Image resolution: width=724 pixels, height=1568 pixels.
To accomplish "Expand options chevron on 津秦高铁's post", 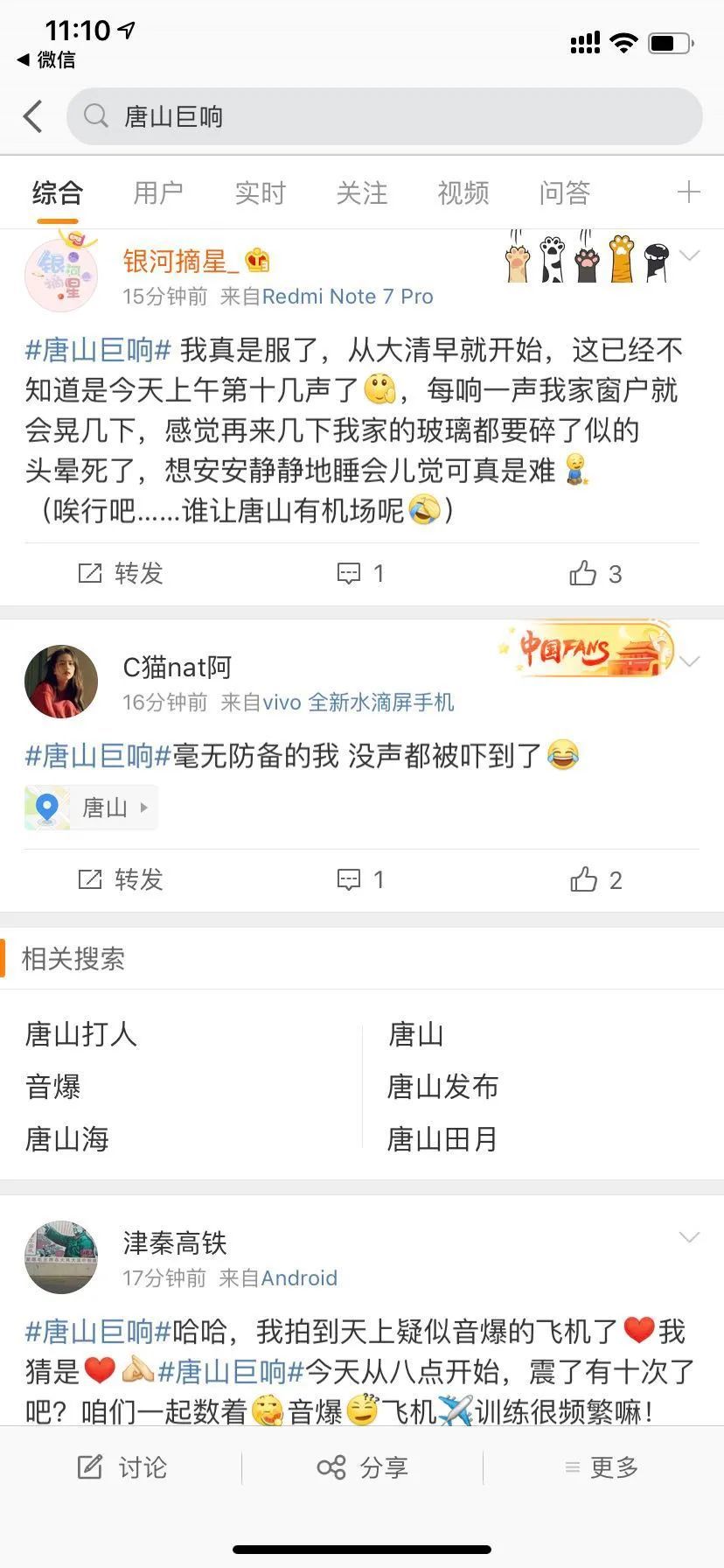I will coord(689,1237).
